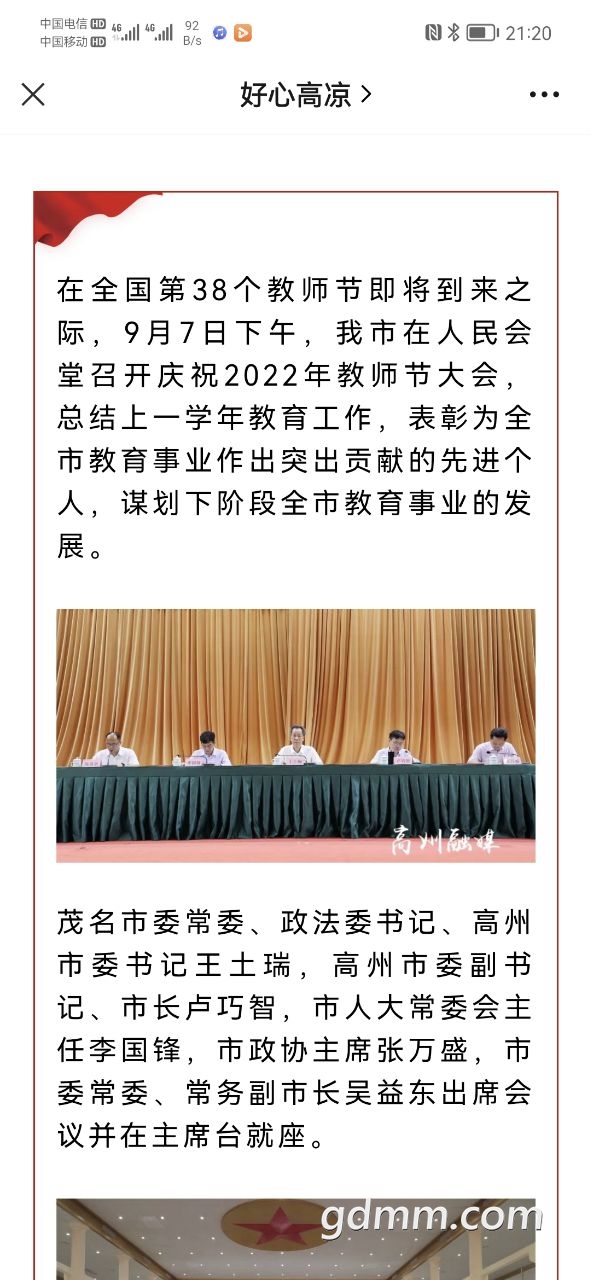Close the article page

point(33,95)
